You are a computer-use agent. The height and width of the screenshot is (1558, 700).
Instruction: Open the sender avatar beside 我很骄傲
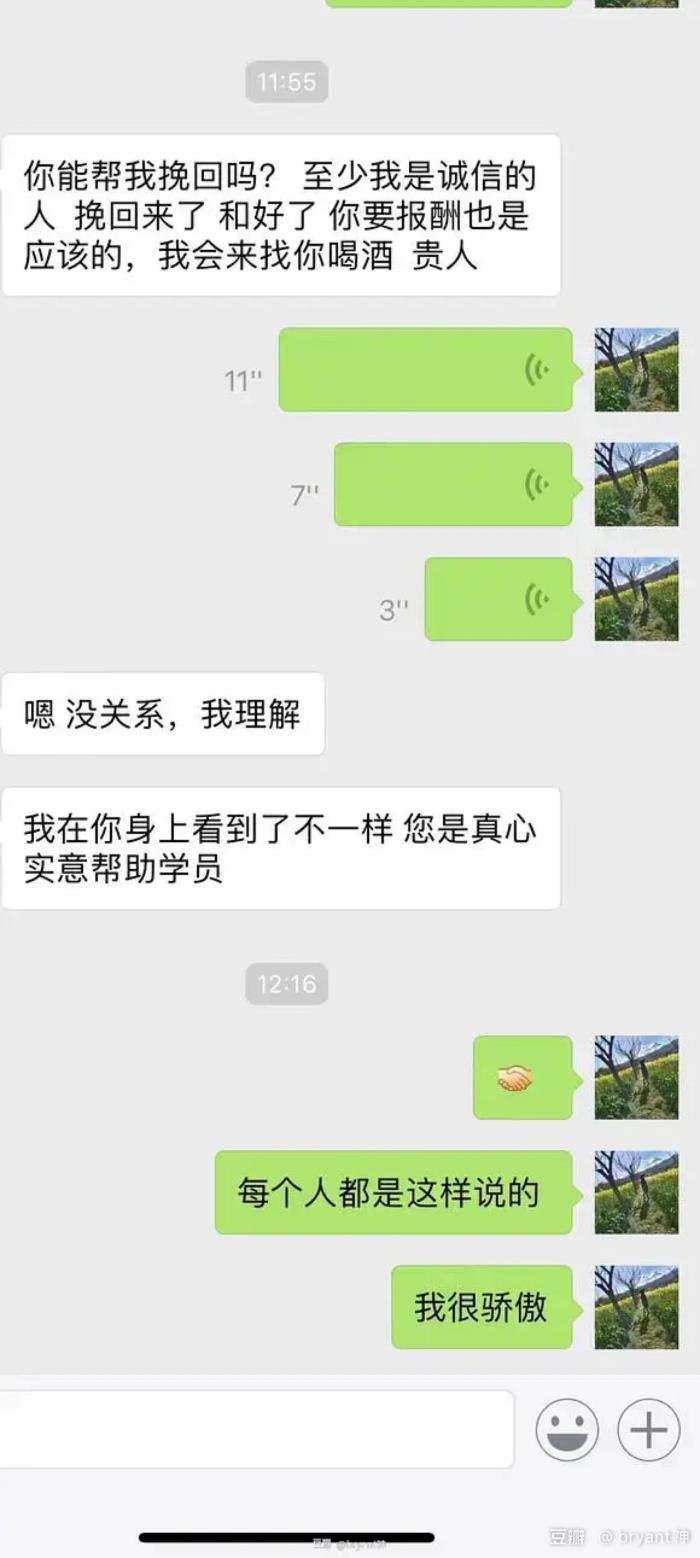[636, 1307]
